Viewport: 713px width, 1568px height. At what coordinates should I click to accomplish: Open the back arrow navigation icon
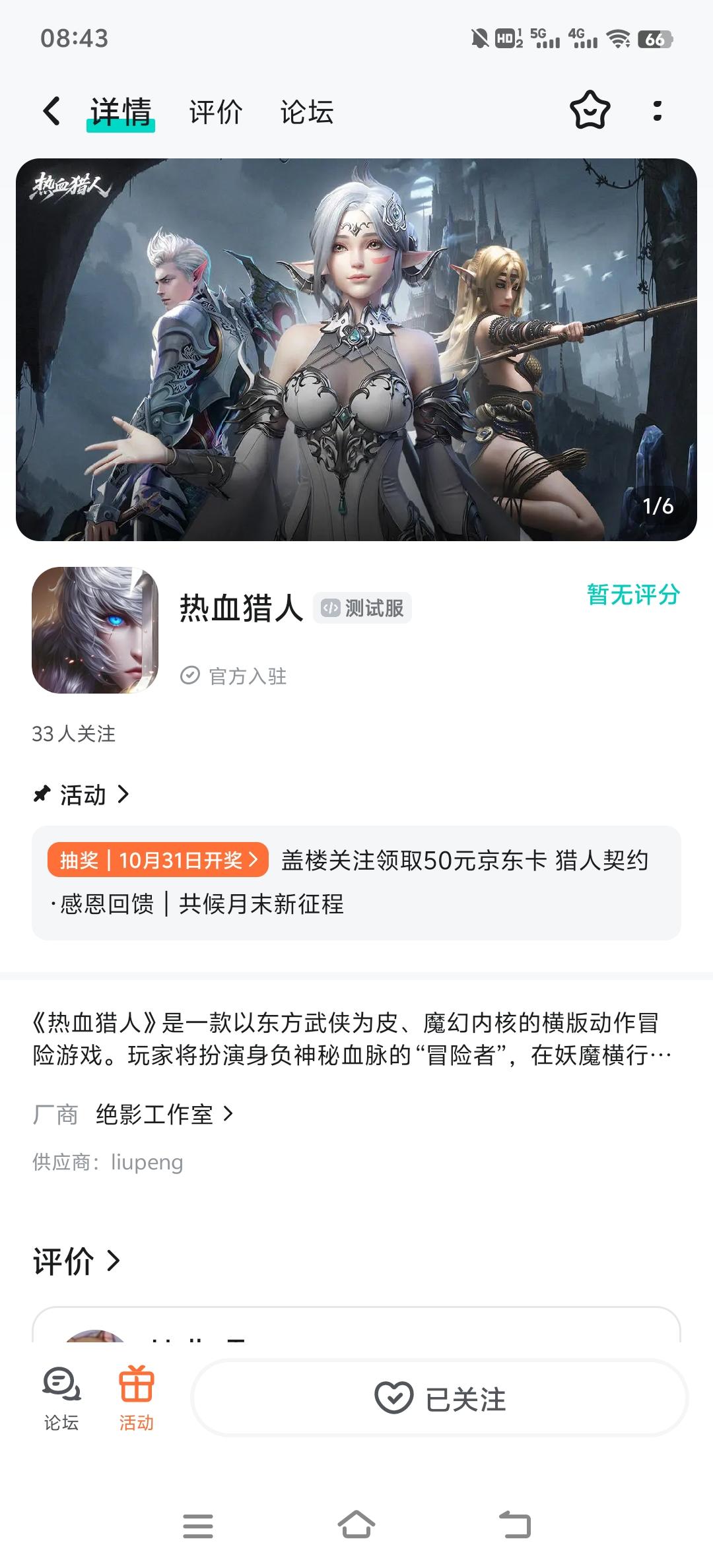[x=51, y=112]
